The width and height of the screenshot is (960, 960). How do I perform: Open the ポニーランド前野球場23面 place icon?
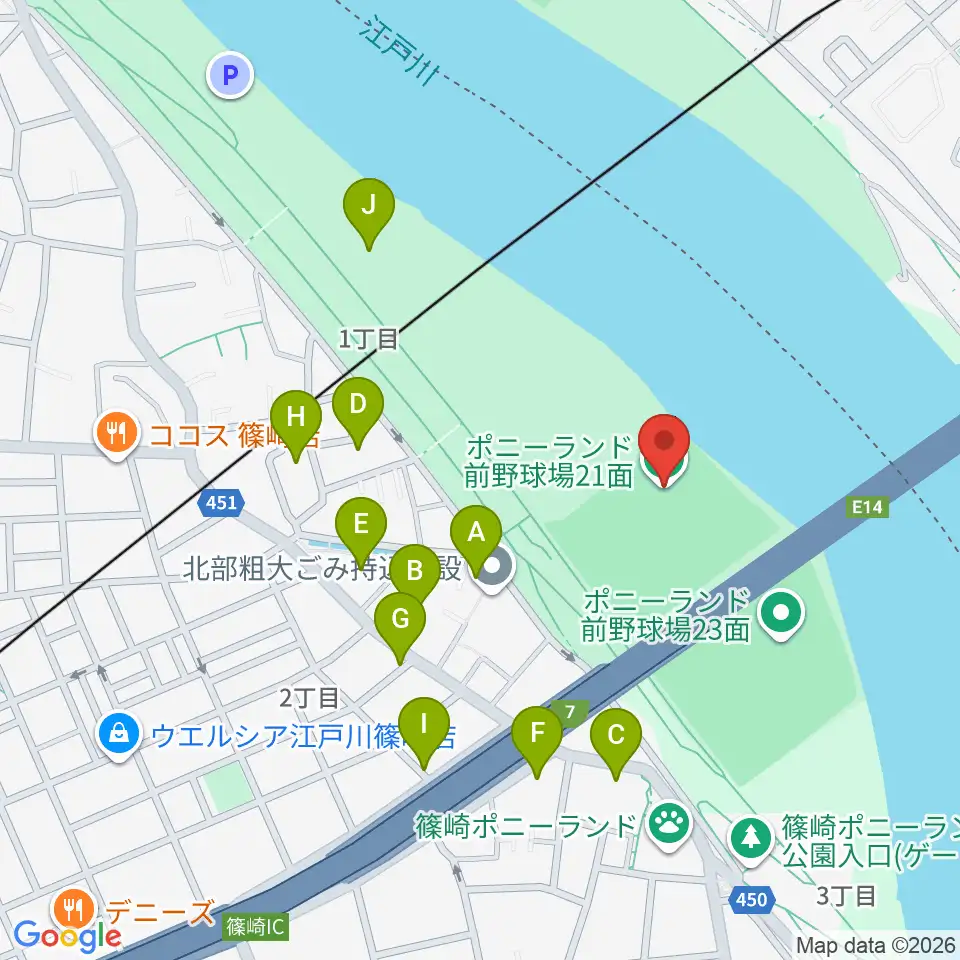coord(782,614)
